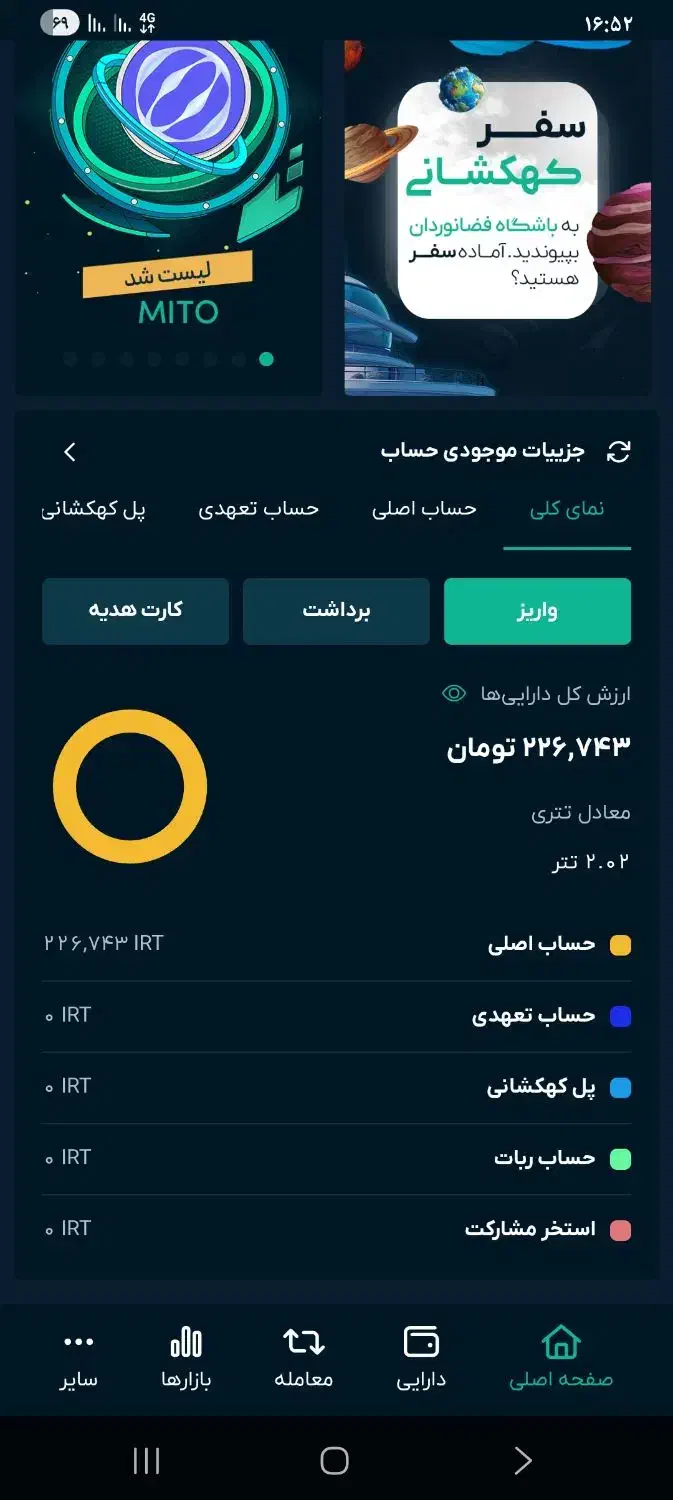This screenshot has width=673, height=1500.
Task: Tap the واریز deposit button
Action: coord(537,611)
